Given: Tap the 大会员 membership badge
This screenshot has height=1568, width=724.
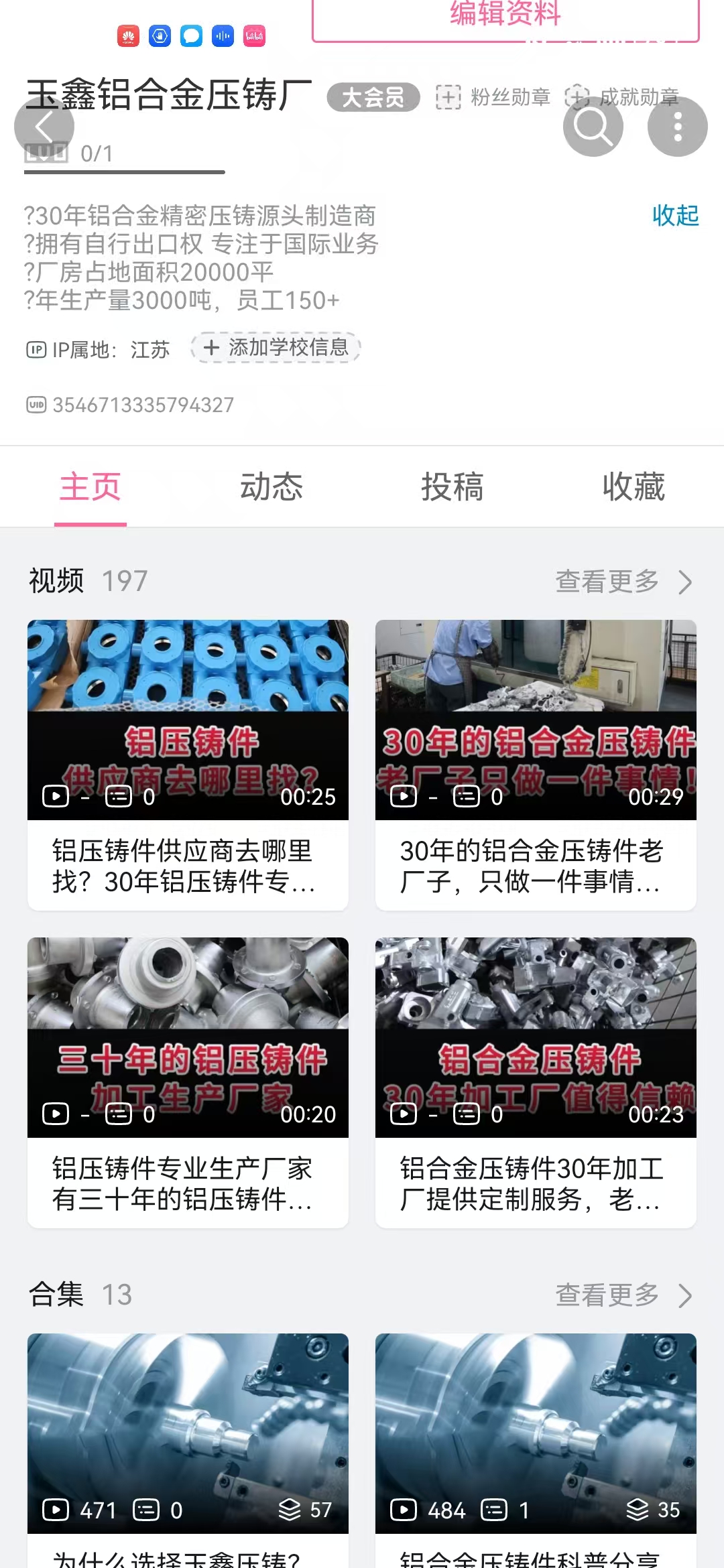Looking at the screenshot, I should coord(373,98).
